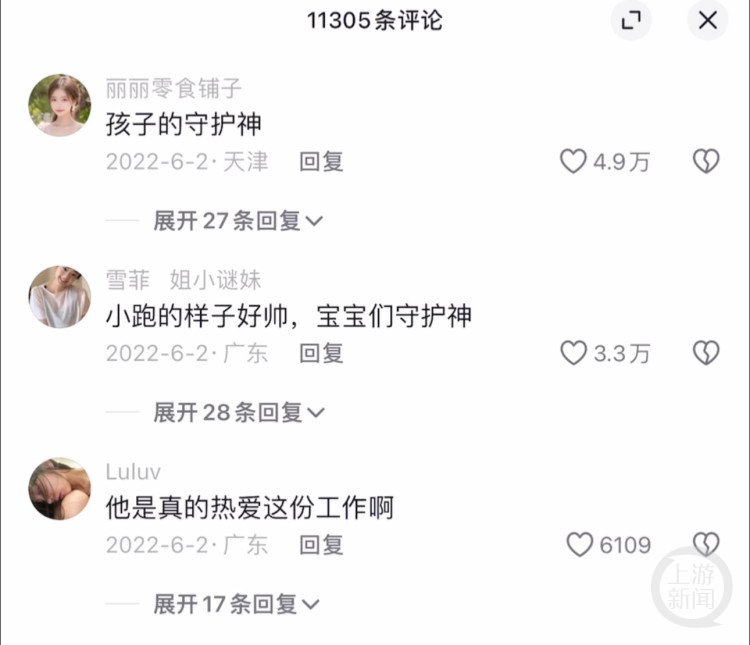Open 雪菲's profile avatar
The width and height of the screenshot is (750, 645).
coord(60,297)
